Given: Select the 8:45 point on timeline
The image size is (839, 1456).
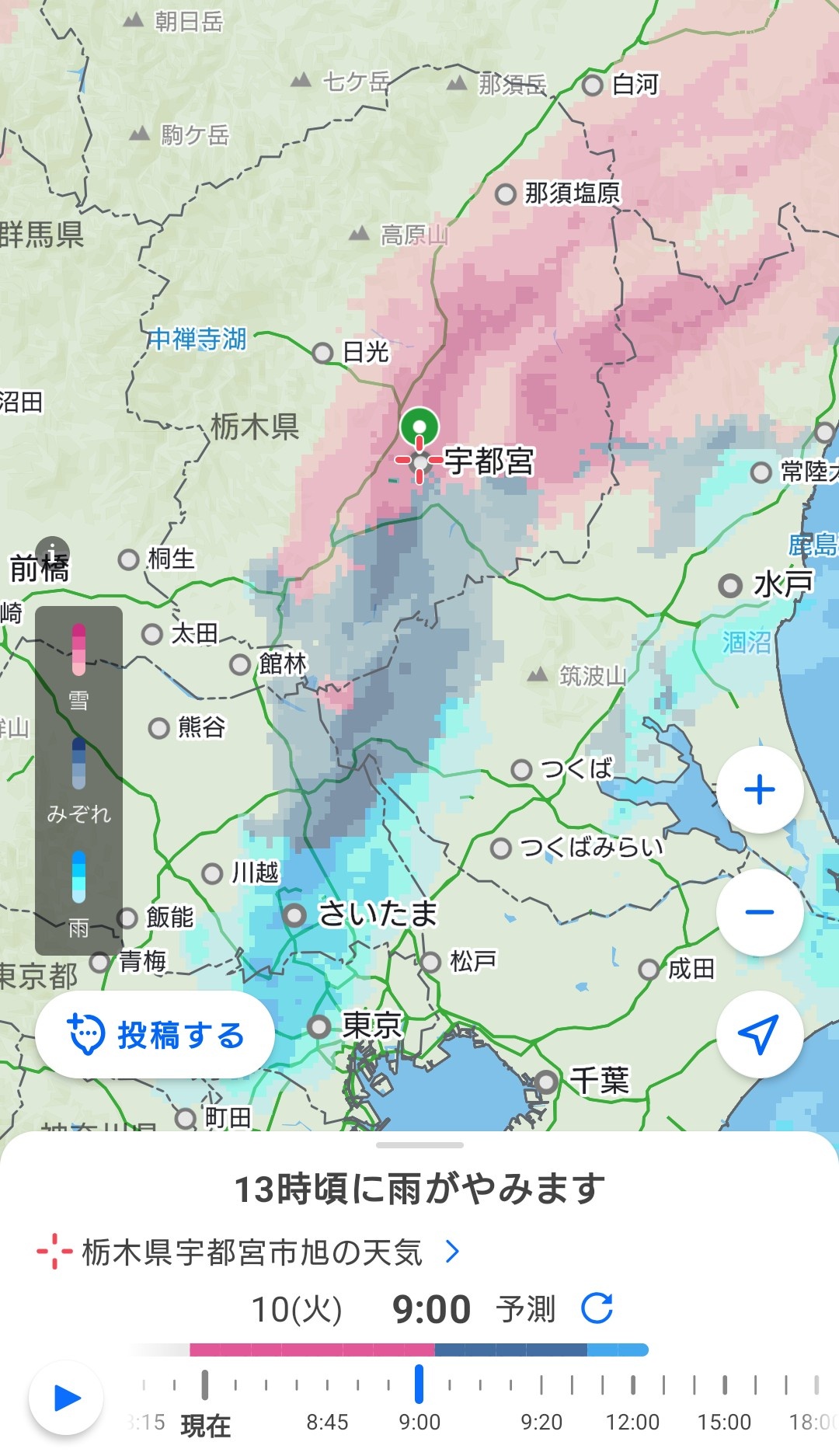Looking at the screenshot, I should click(x=327, y=1385).
